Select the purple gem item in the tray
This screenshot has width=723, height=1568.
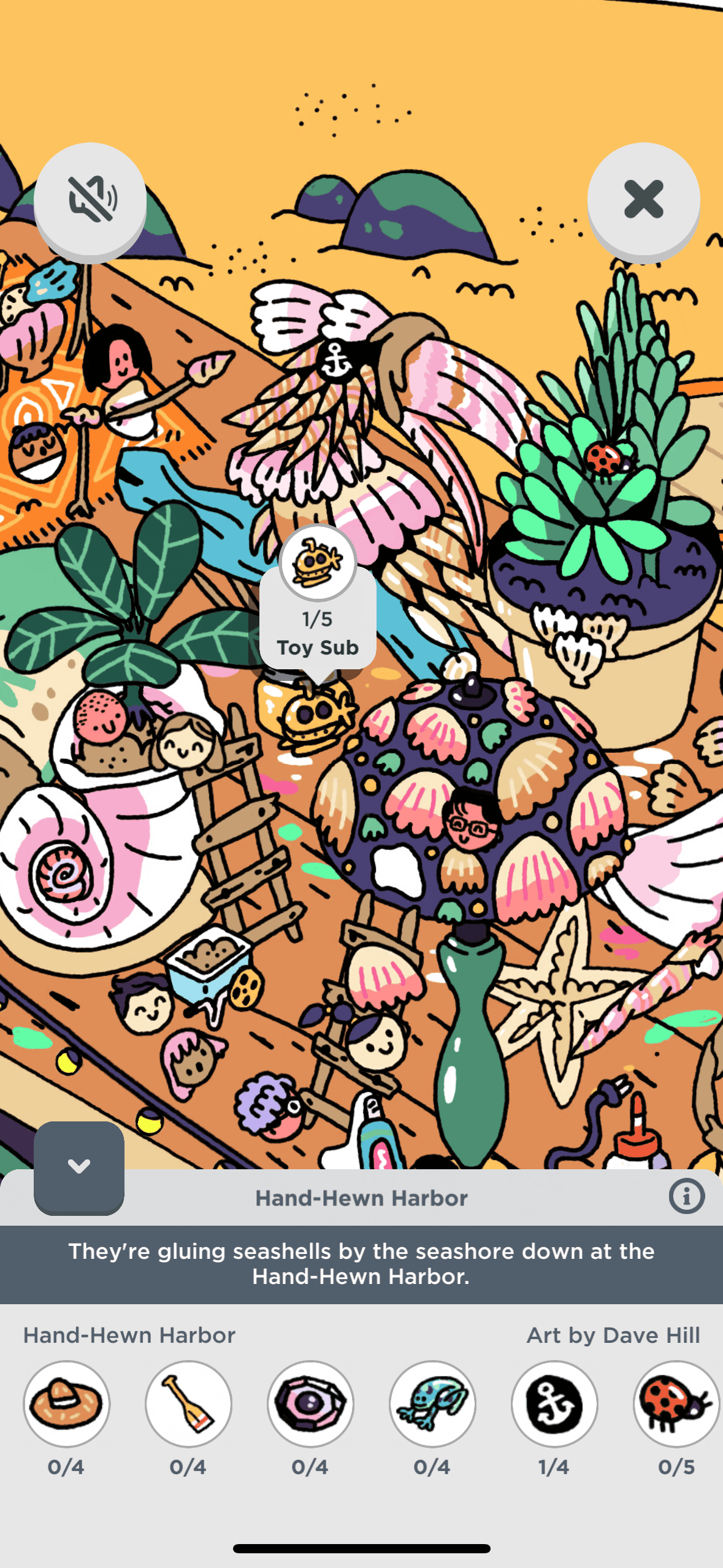coord(310,1404)
